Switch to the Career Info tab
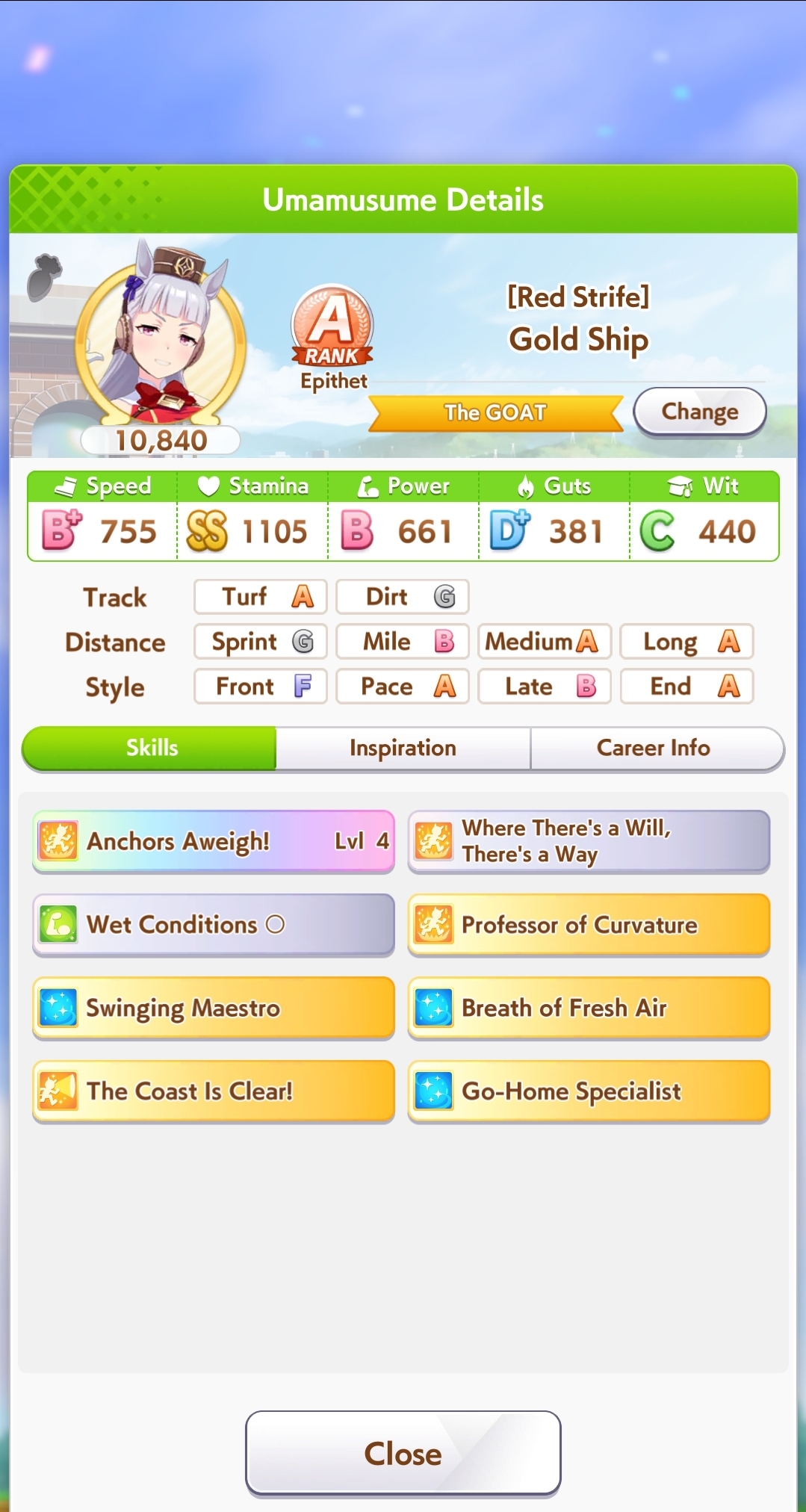The height and width of the screenshot is (1512, 806). click(653, 748)
